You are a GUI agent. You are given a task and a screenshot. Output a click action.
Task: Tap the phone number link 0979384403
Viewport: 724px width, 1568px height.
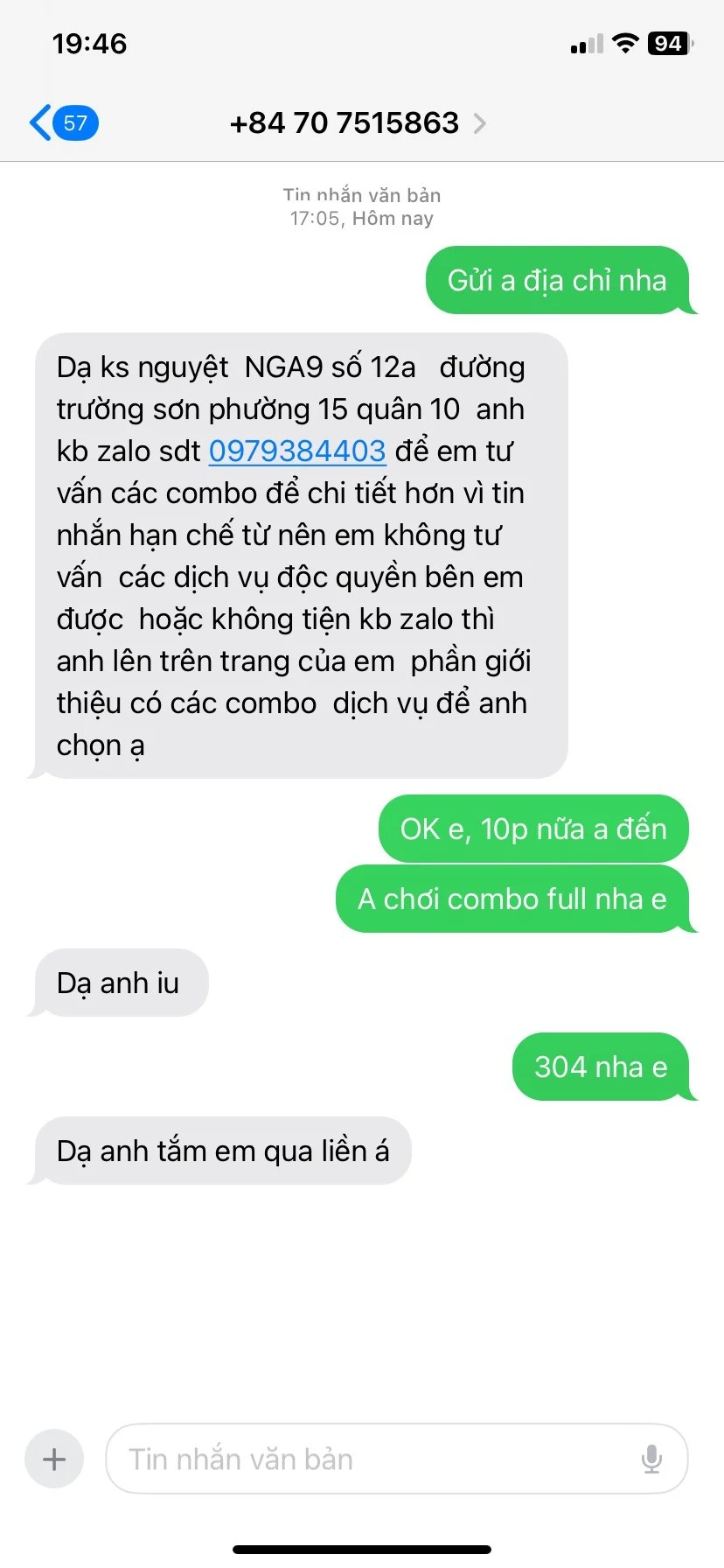point(297,451)
